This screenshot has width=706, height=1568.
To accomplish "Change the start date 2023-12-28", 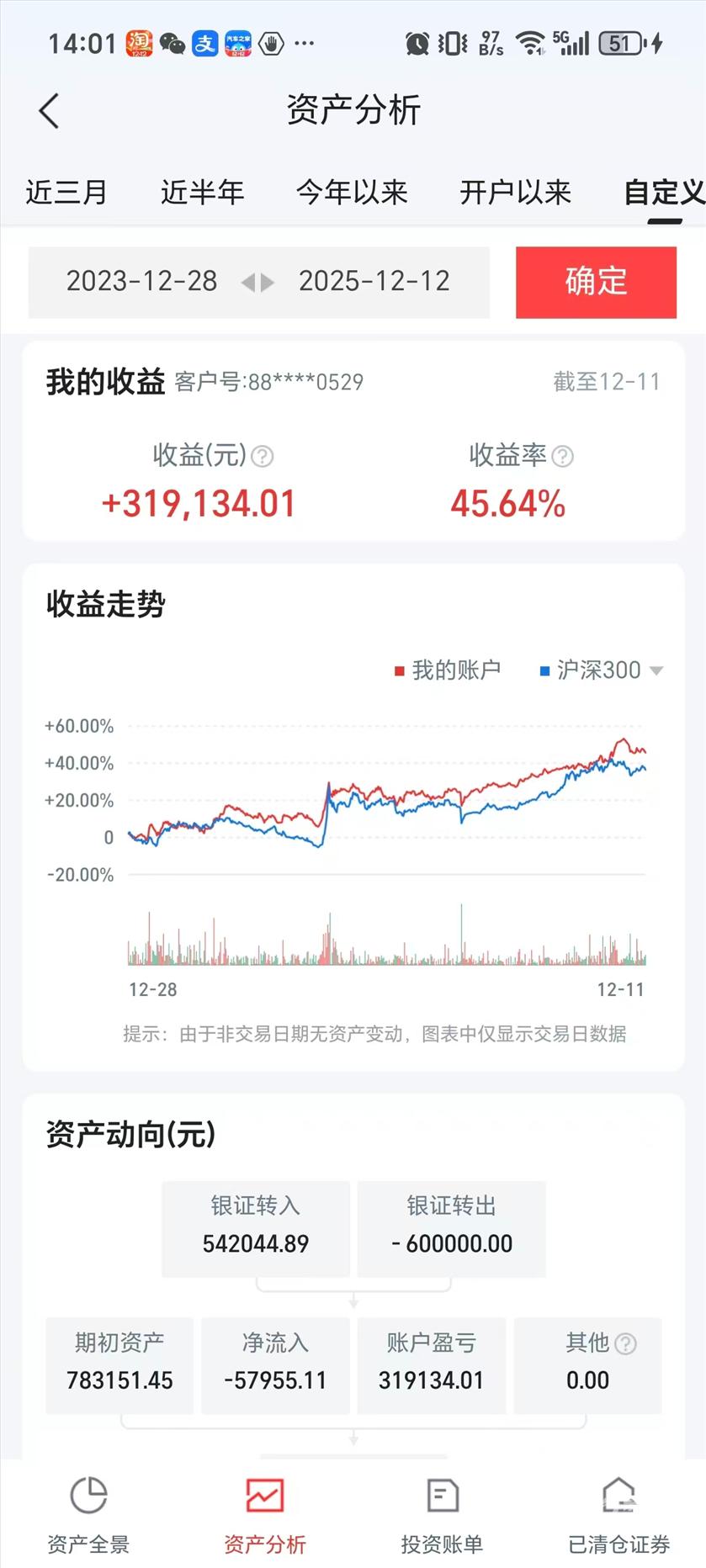I will pyautogui.click(x=141, y=281).
